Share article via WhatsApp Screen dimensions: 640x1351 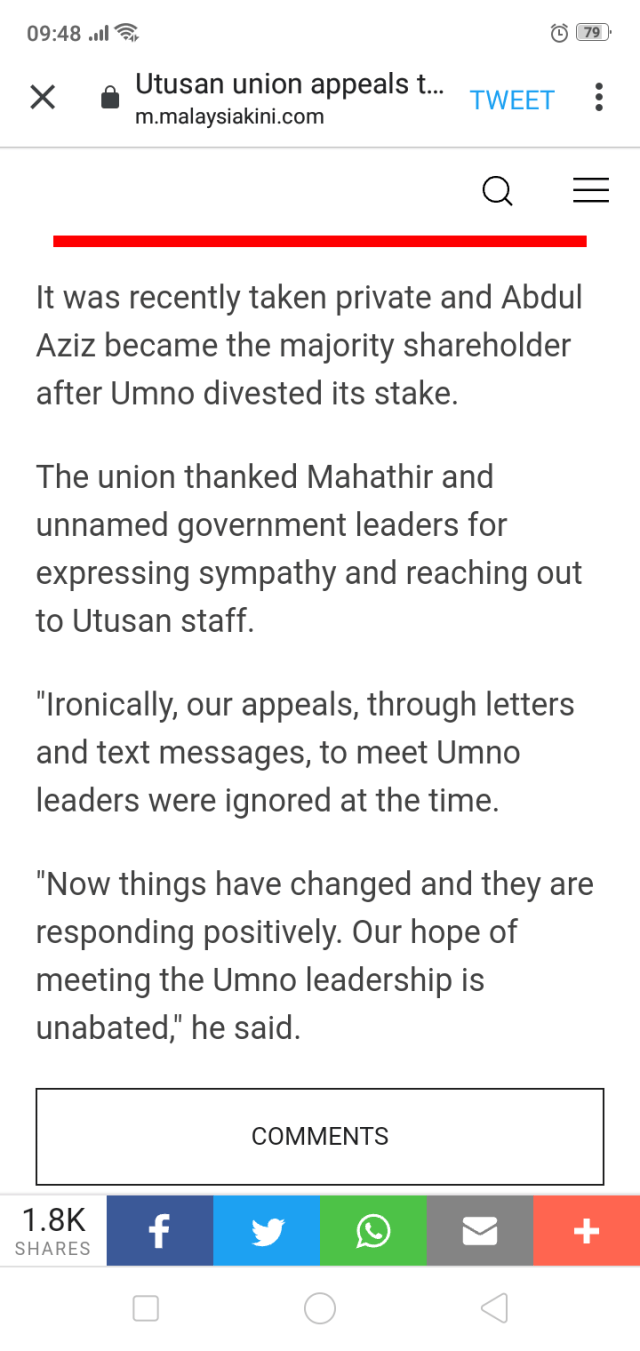373,1231
